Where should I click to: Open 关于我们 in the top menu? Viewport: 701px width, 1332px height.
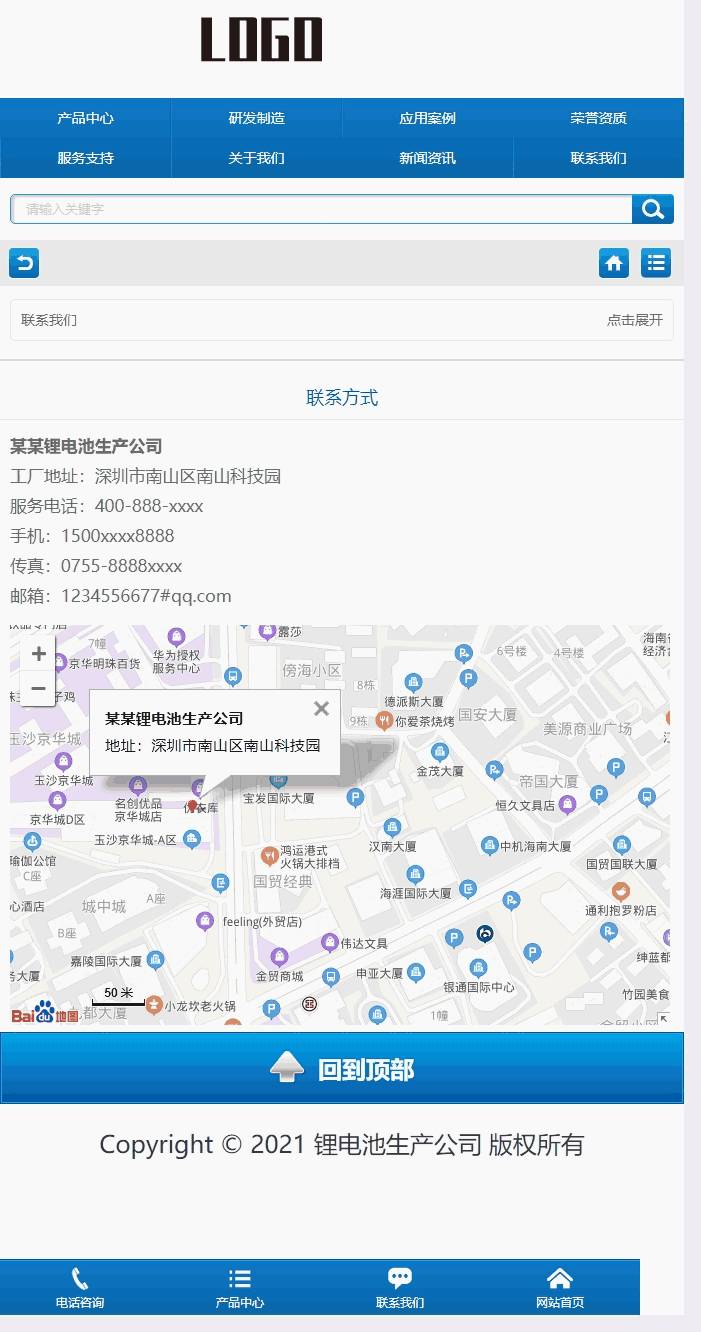point(257,158)
